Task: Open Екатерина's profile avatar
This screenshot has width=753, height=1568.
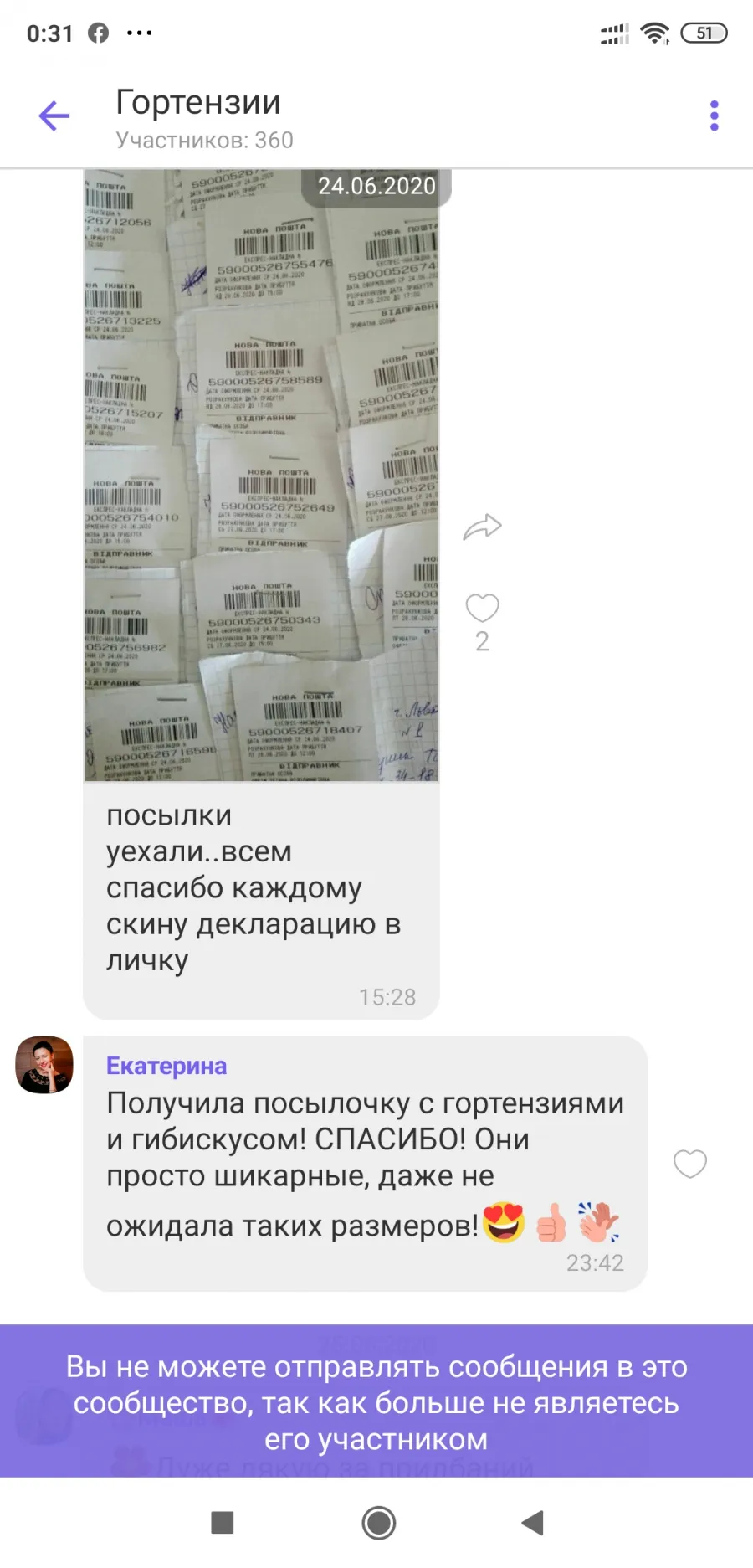Action: (x=45, y=1065)
